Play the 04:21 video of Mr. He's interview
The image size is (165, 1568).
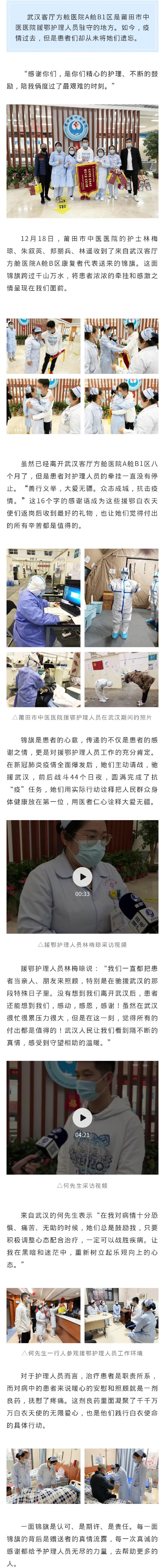pyautogui.click(x=82, y=1117)
